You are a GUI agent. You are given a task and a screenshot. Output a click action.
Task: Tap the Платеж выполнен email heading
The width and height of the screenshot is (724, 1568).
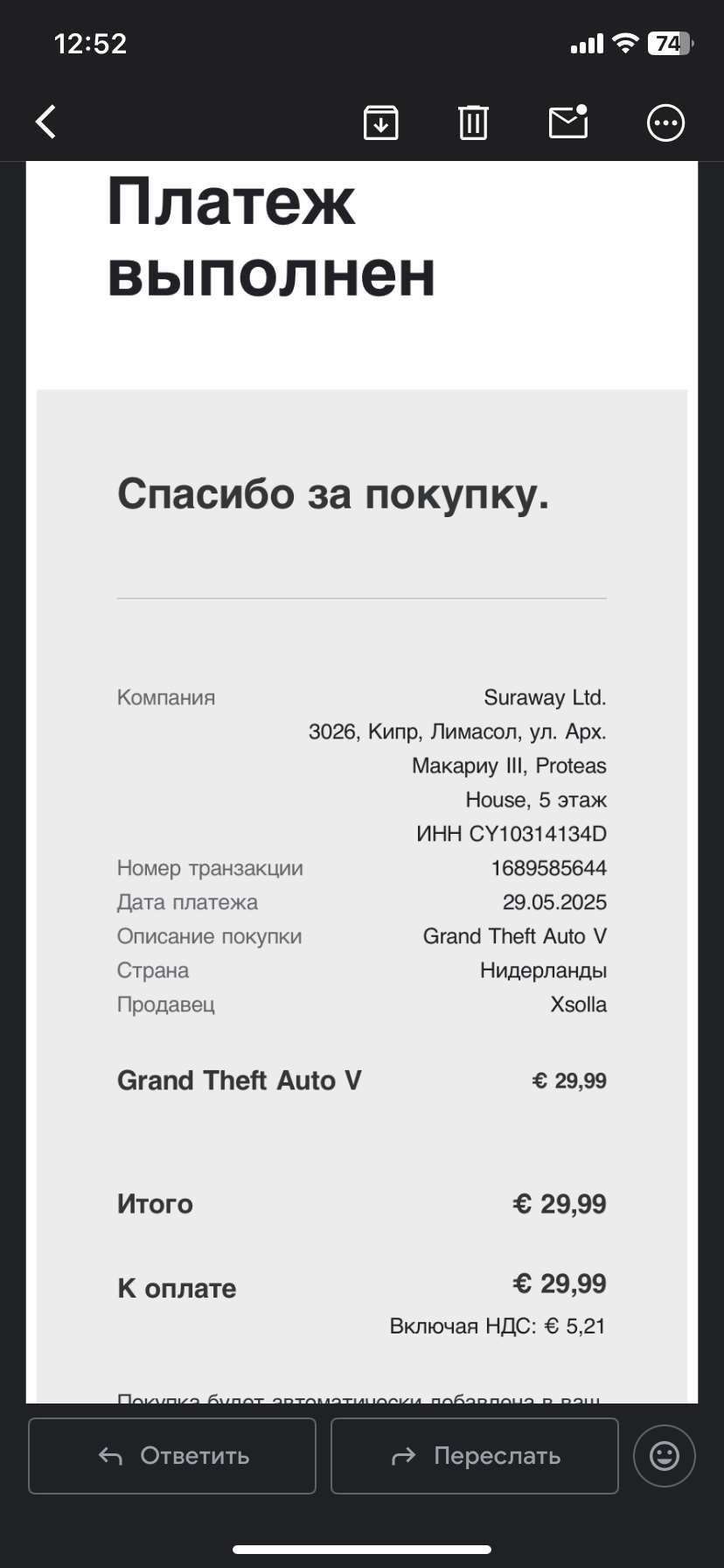point(271,236)
